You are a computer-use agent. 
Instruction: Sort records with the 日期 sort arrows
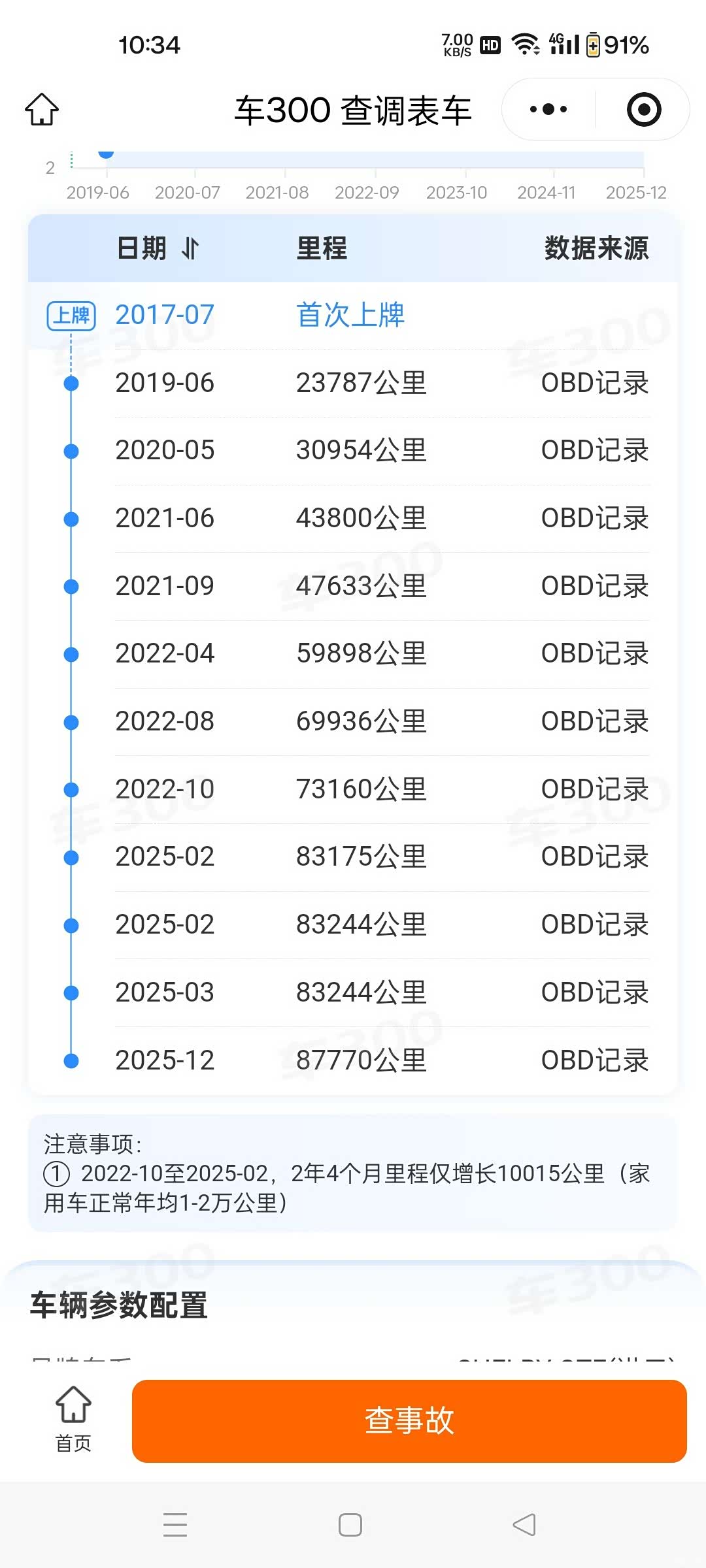(x=190, y=248)
